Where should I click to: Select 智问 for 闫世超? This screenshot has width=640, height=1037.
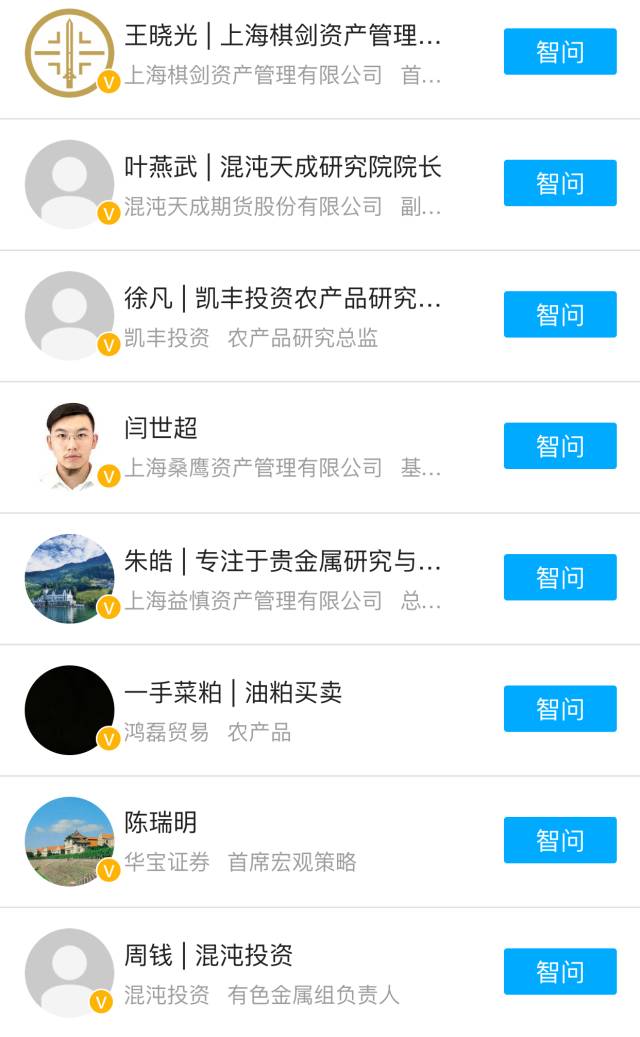pos(560,446)
